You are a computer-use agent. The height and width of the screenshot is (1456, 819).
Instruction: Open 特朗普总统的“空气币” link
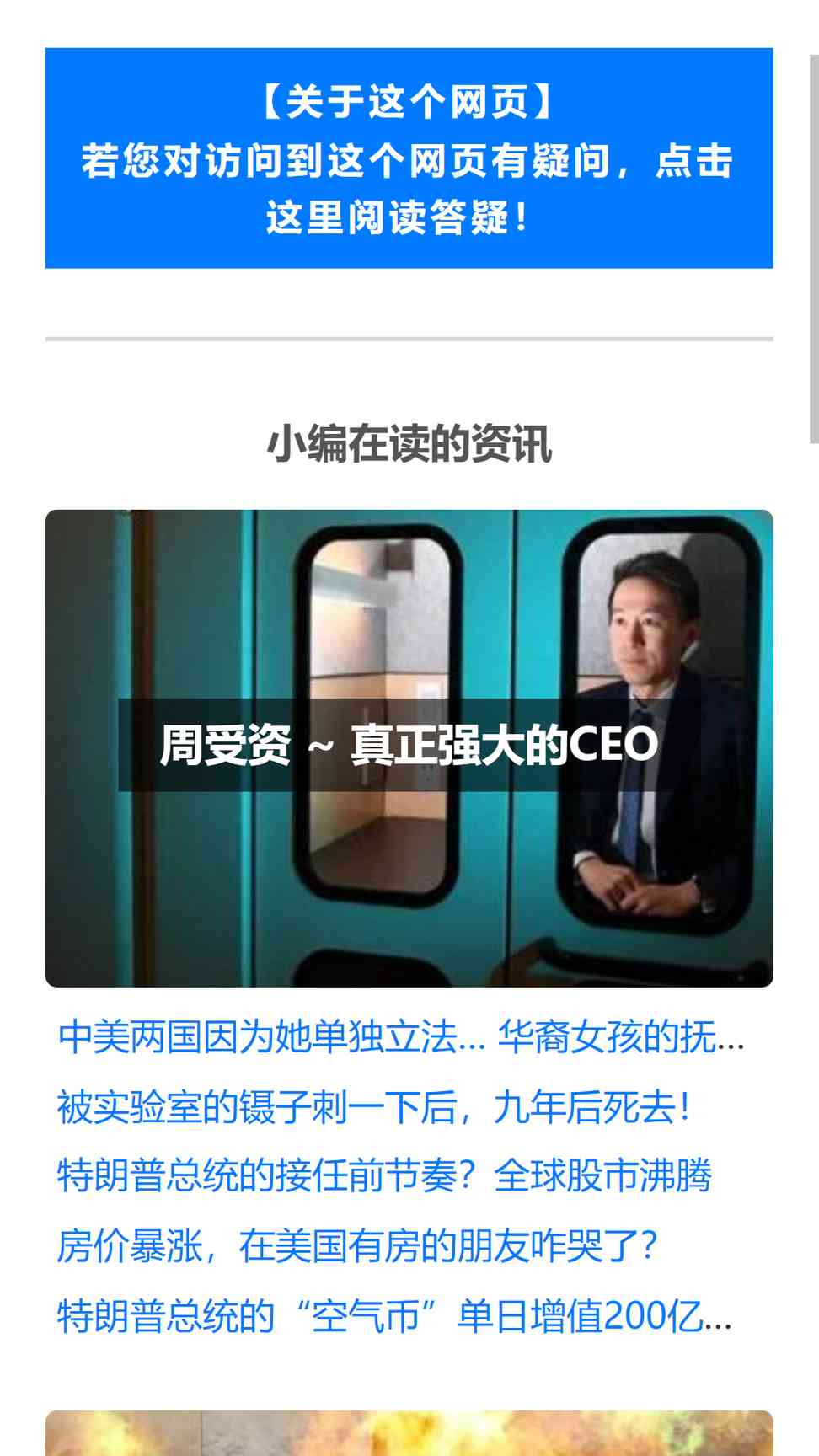pyautogui.click(x=394, y=1315)
